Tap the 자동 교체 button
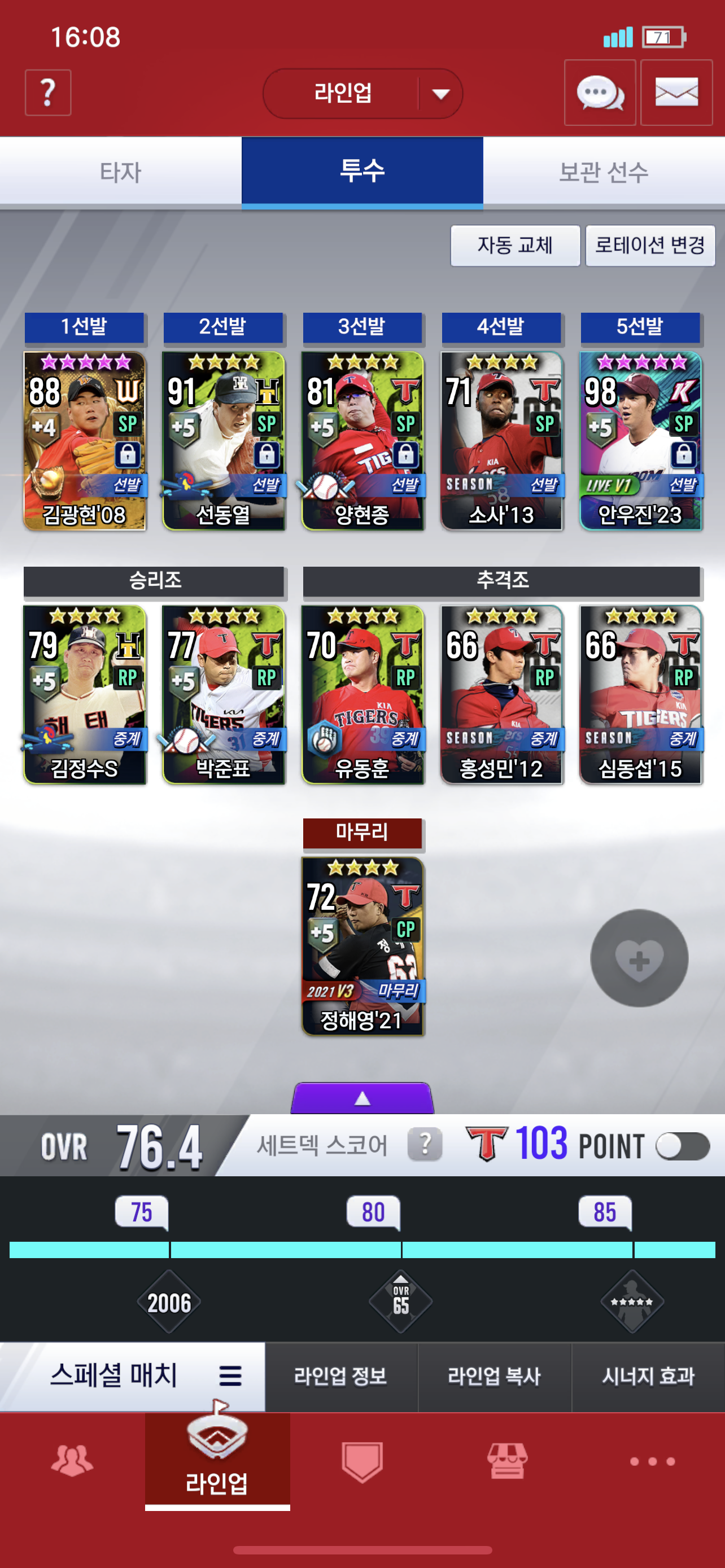Screen dimensions: 725x1568 tap(515, 246)
